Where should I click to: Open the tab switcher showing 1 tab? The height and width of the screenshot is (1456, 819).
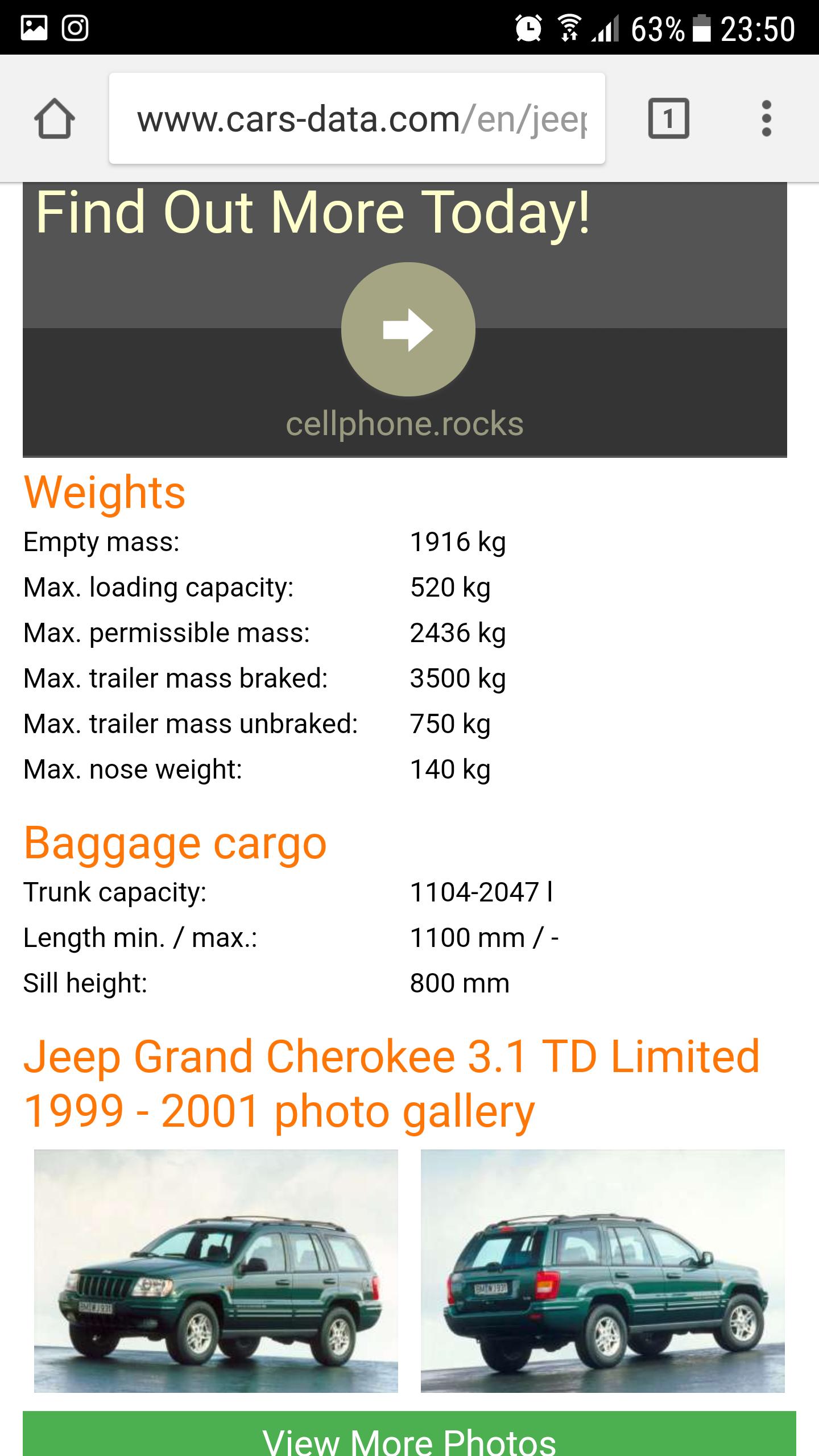(668, 118)
